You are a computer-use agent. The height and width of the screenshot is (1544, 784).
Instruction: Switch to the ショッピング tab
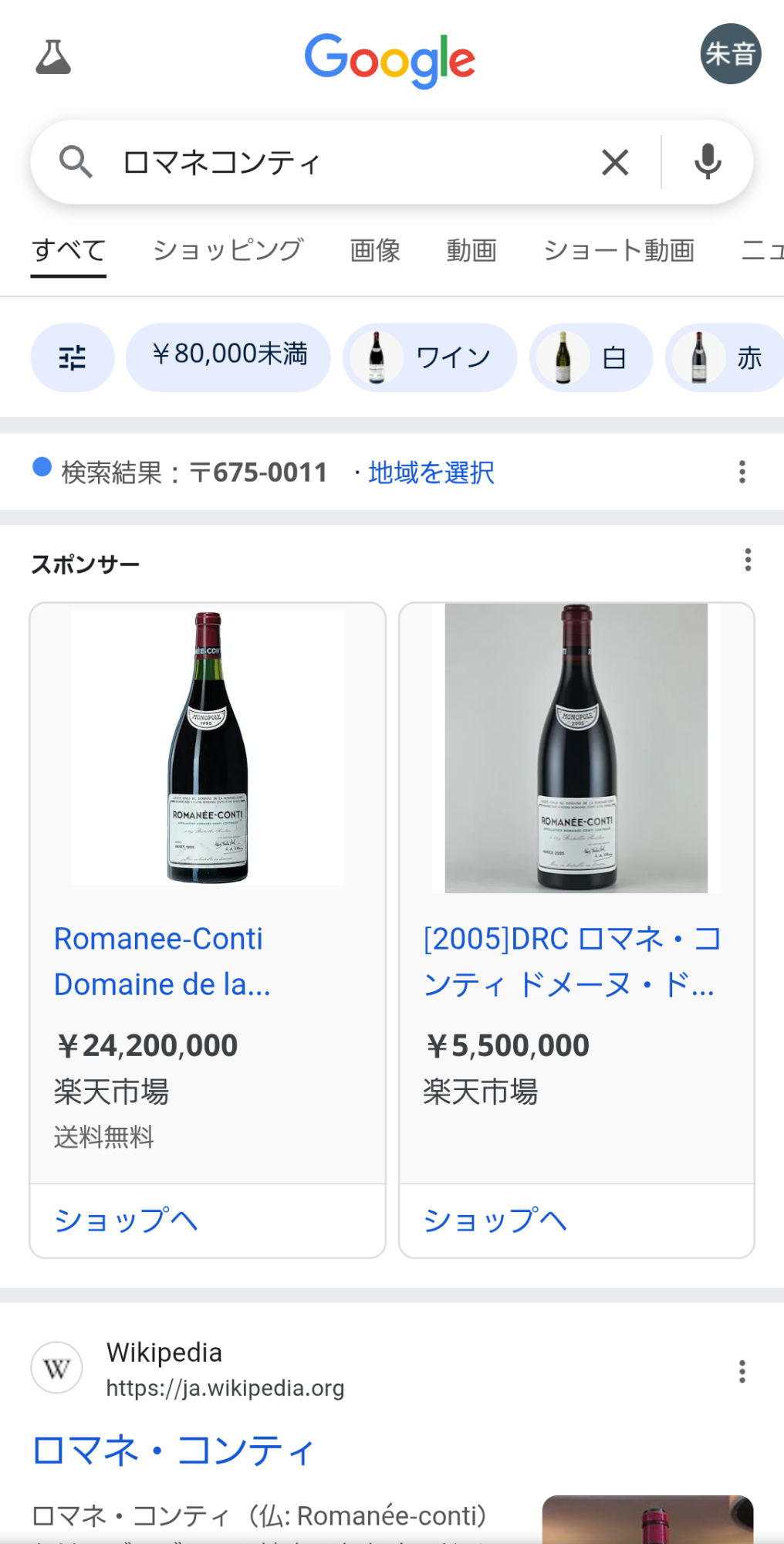pos(228,250)
